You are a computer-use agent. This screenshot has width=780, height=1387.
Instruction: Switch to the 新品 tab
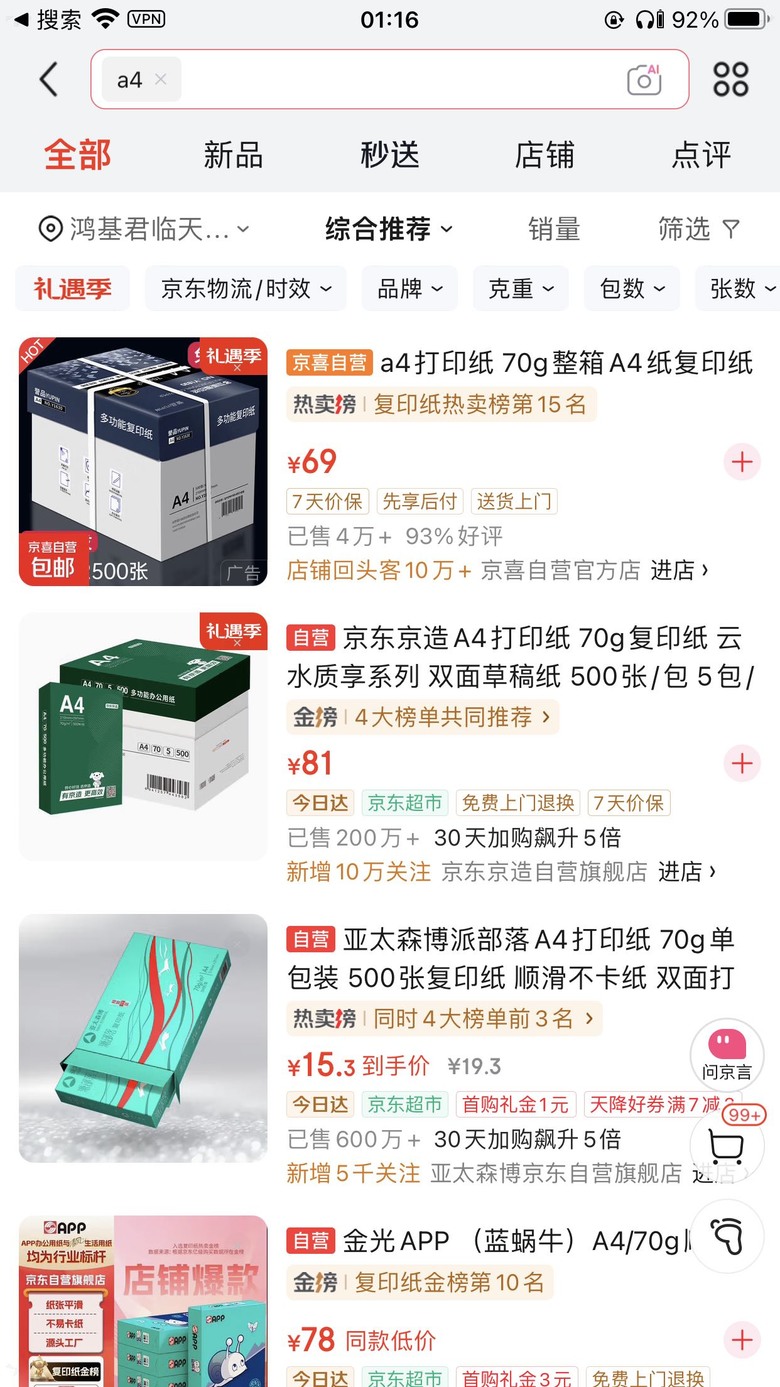[233, 155]
